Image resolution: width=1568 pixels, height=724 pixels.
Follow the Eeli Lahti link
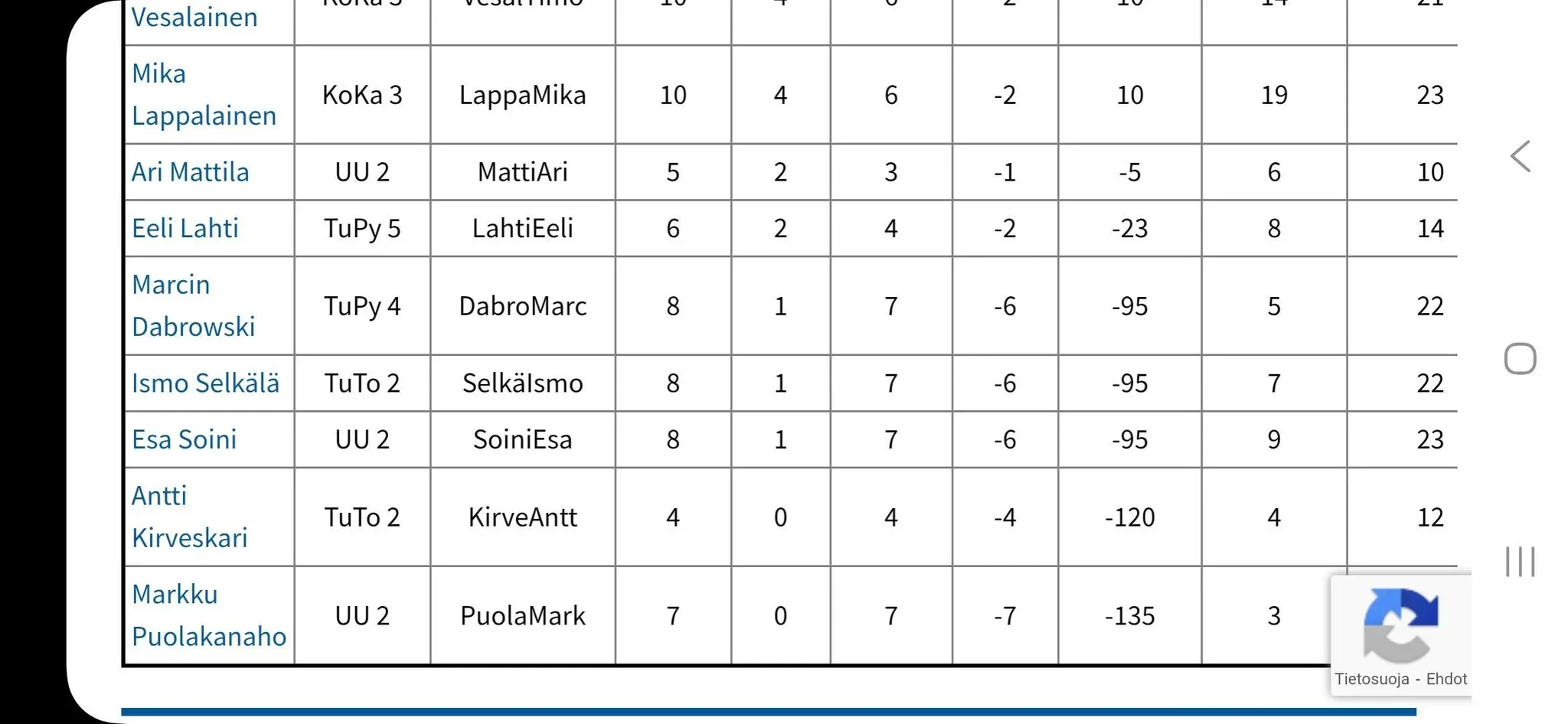point(185,229)
